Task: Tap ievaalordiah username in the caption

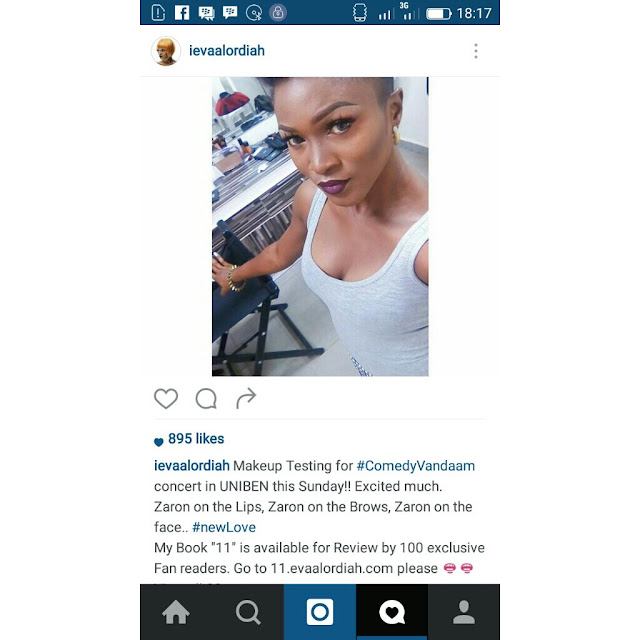Action: coord(192,466)
